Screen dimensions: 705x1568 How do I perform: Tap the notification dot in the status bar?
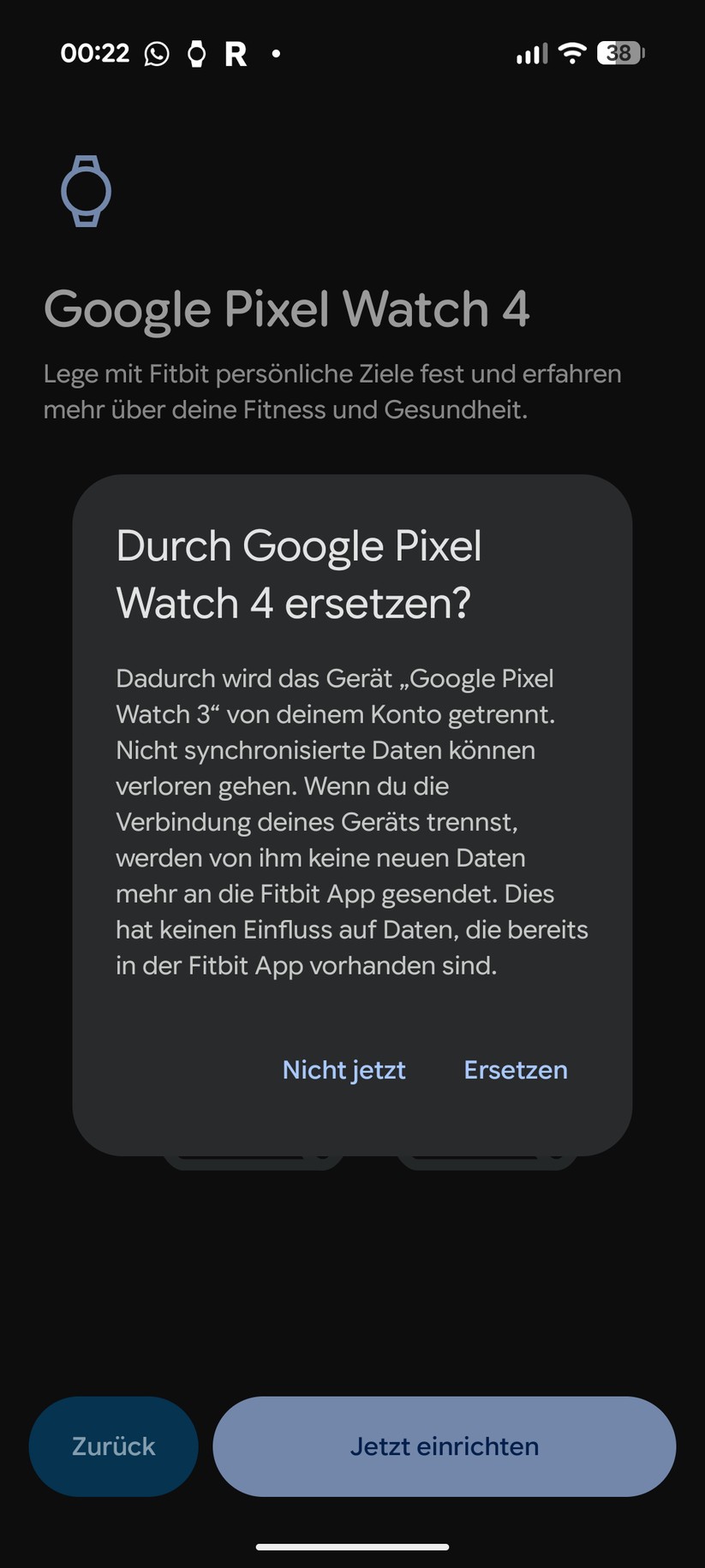[x=276, y=53]
